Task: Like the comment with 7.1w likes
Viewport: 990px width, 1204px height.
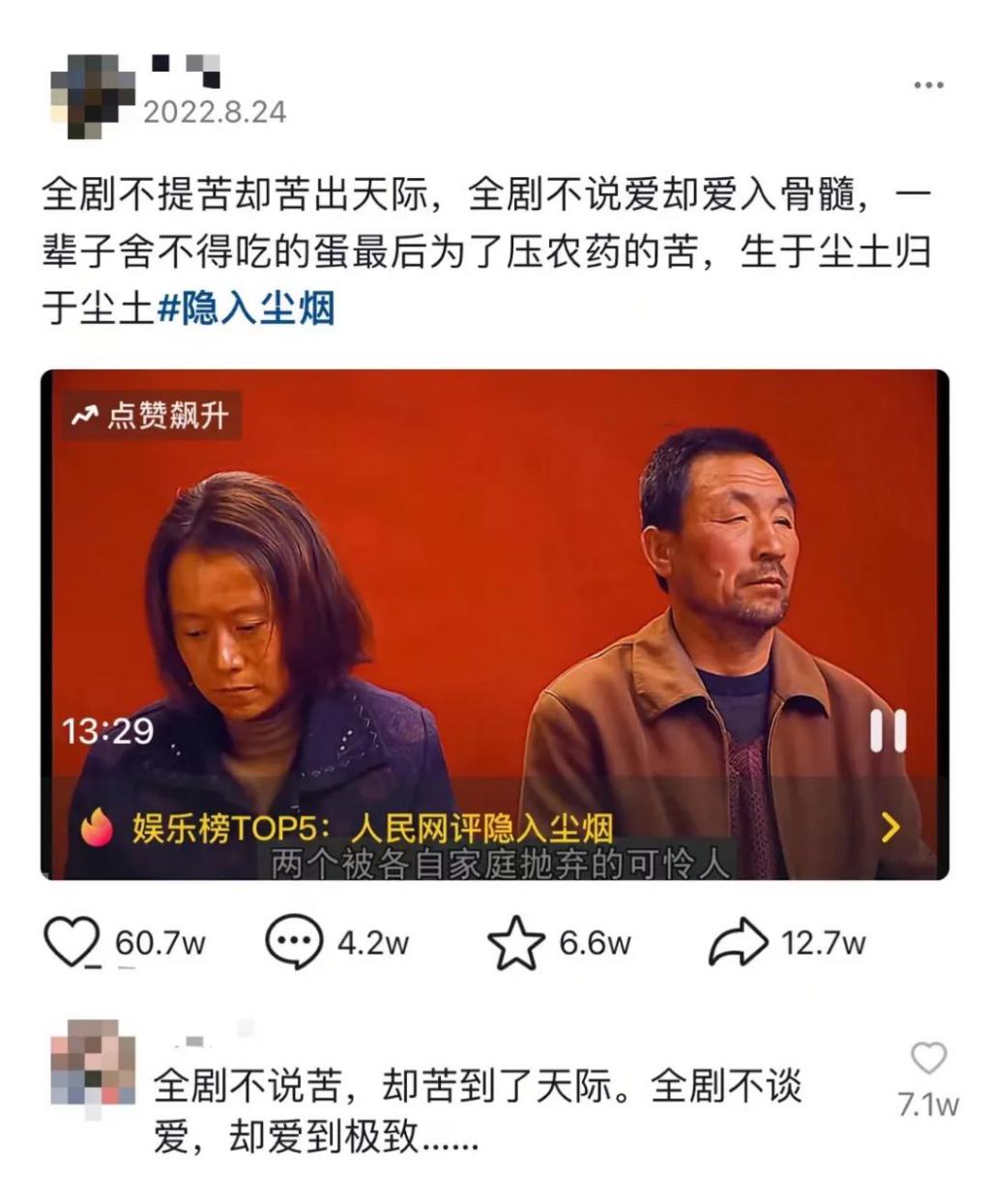Action: pos(928,1059)
